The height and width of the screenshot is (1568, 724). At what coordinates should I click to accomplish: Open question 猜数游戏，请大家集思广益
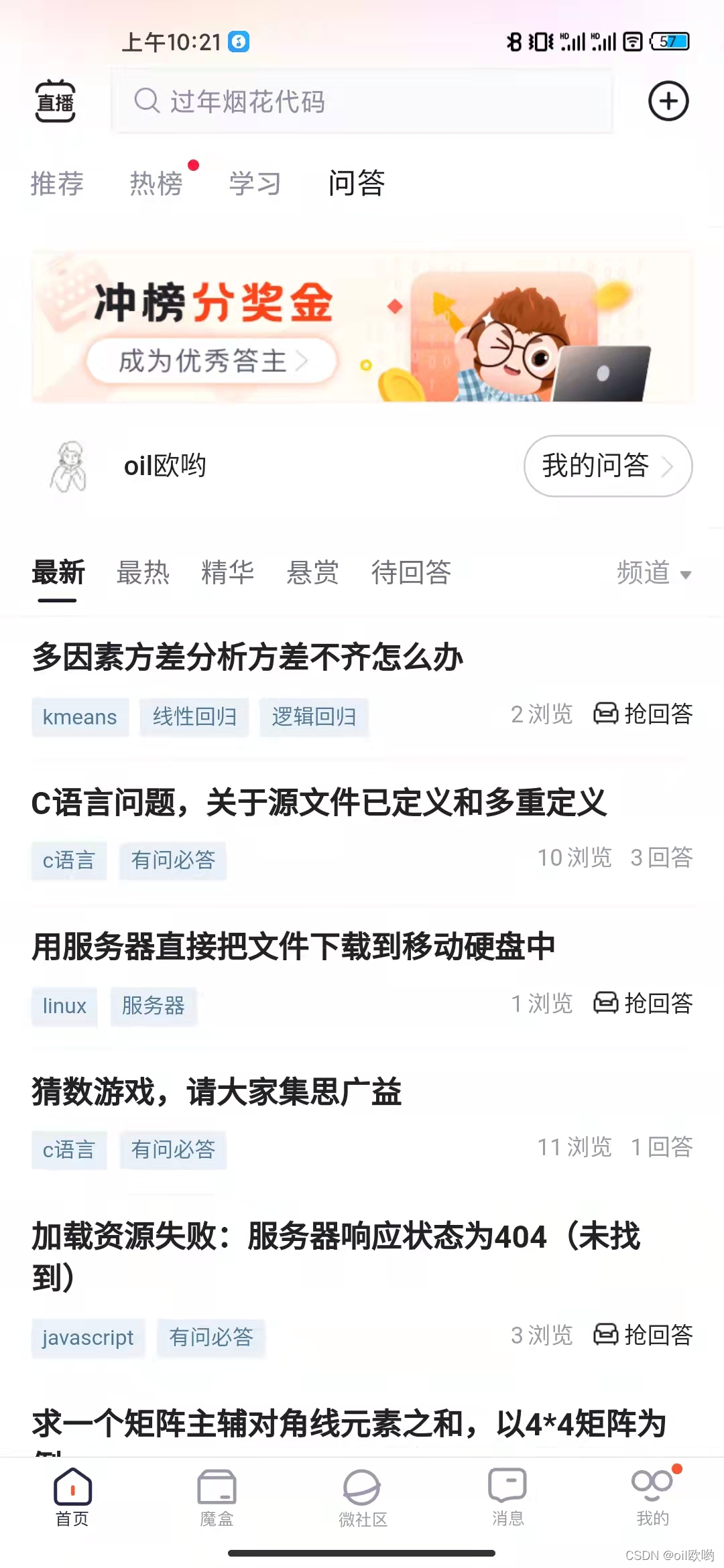click(217, 1092)
